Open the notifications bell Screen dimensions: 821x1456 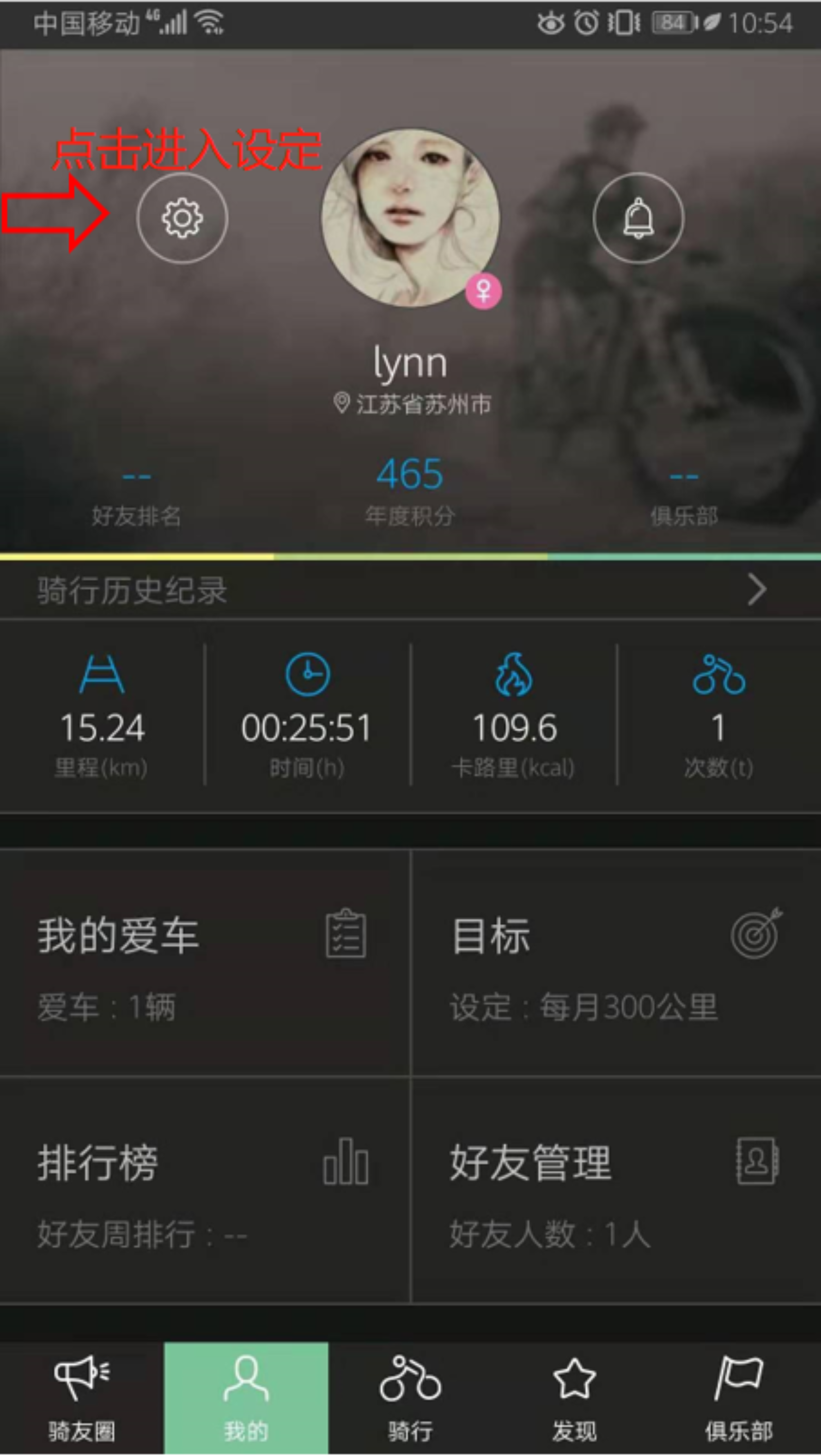coord(638,217)
